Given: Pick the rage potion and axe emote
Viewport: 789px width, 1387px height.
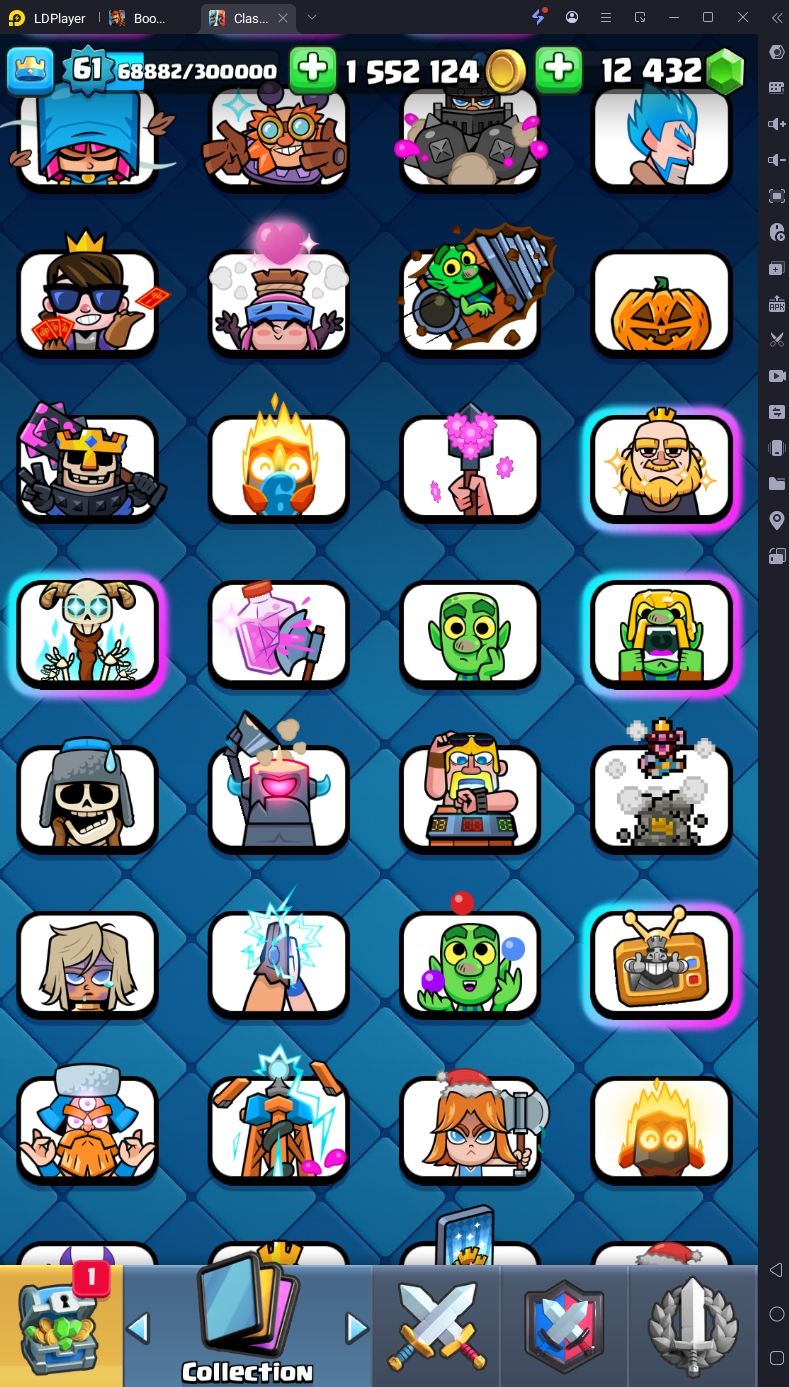Looking at the screenshot, I should coord(279,632).
